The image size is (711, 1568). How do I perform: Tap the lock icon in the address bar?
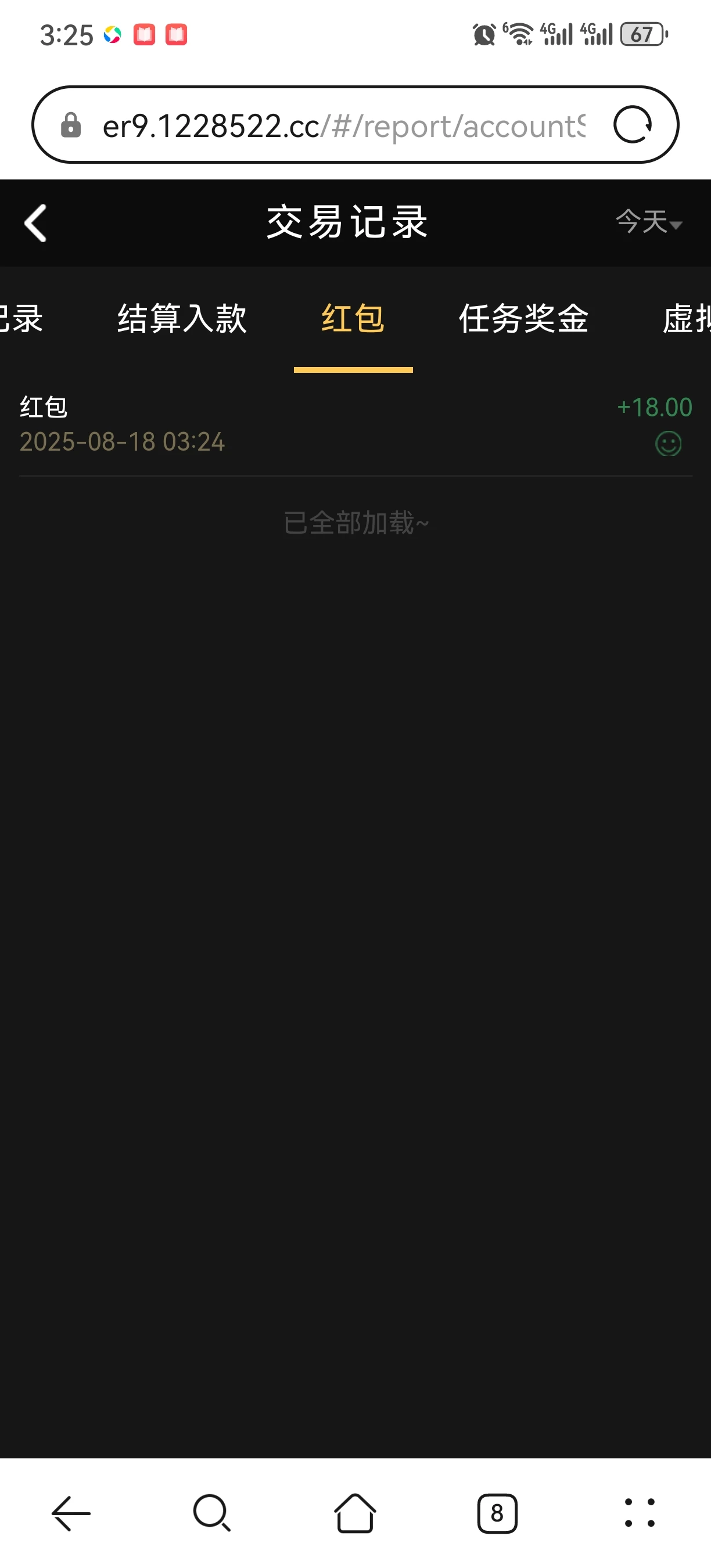[x=71, y=125]
